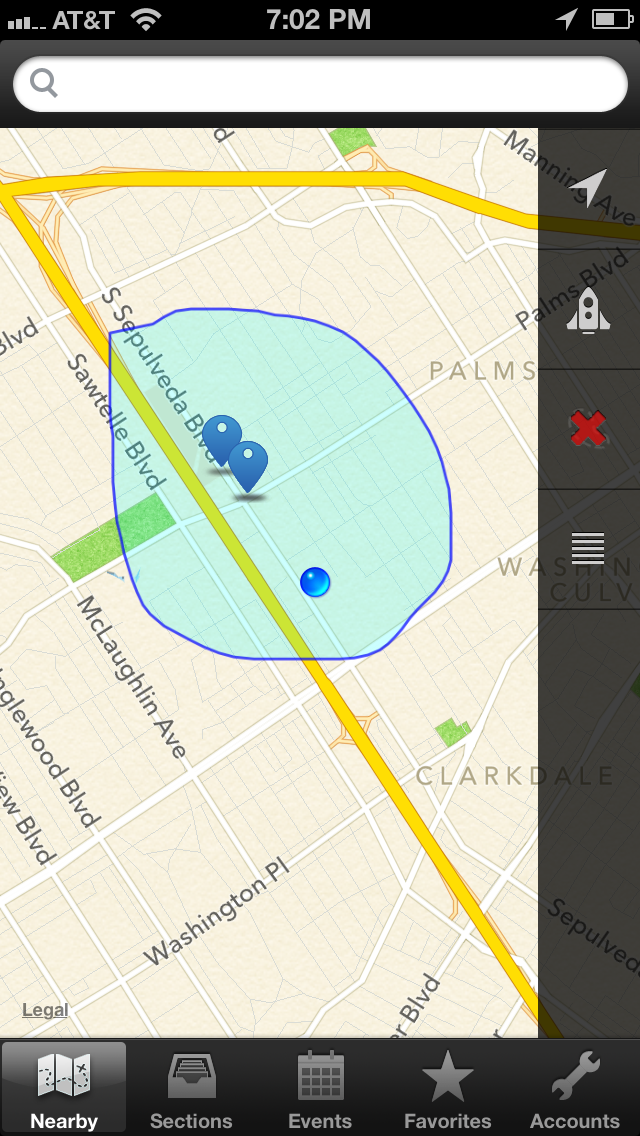
Task: Open the Legal link on map
Action: pyautogui.click(x=45, y=1010)
